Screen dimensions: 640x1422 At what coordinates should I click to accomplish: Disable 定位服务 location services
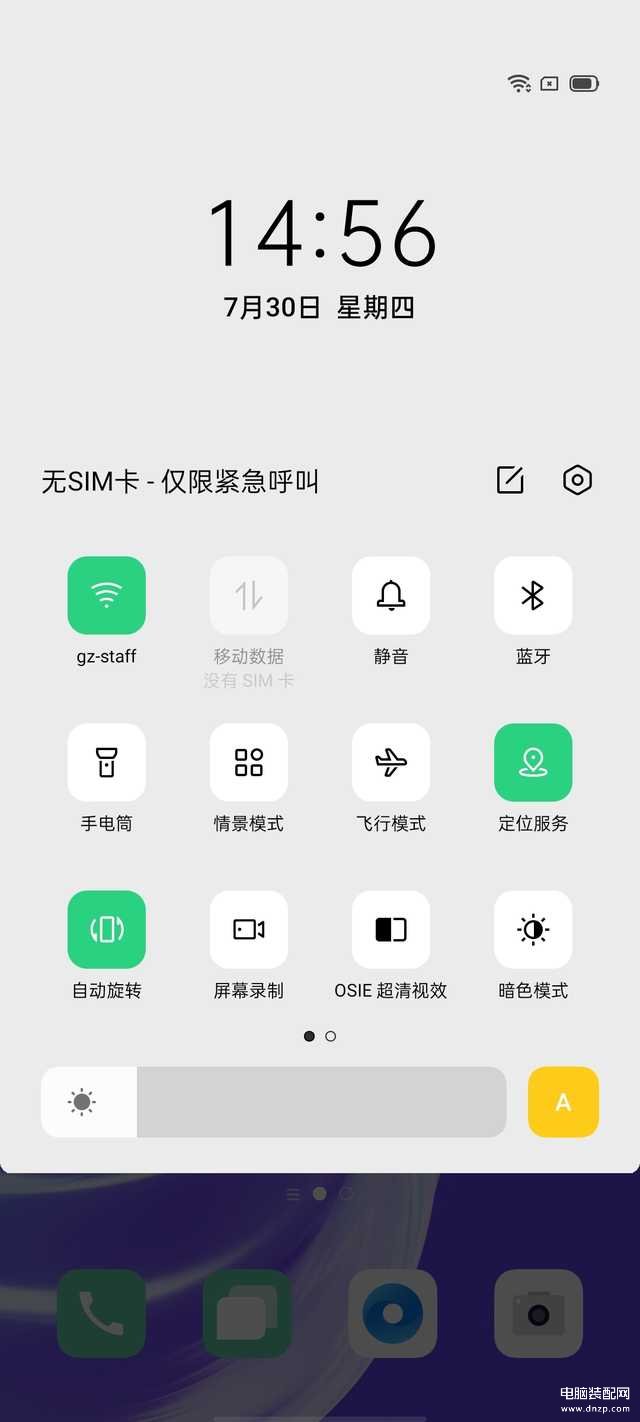(533, 762)
